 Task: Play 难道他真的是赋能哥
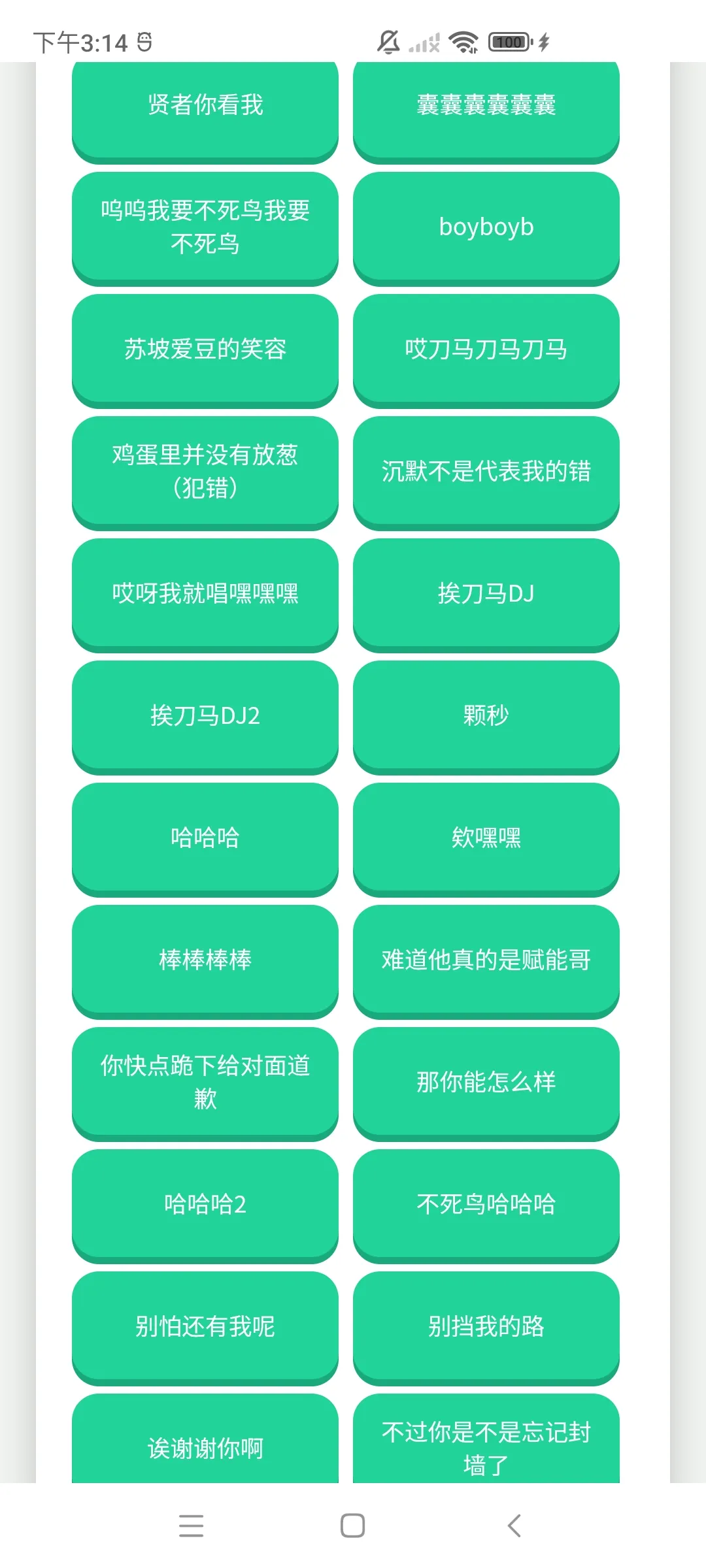(x=485, y=960)
